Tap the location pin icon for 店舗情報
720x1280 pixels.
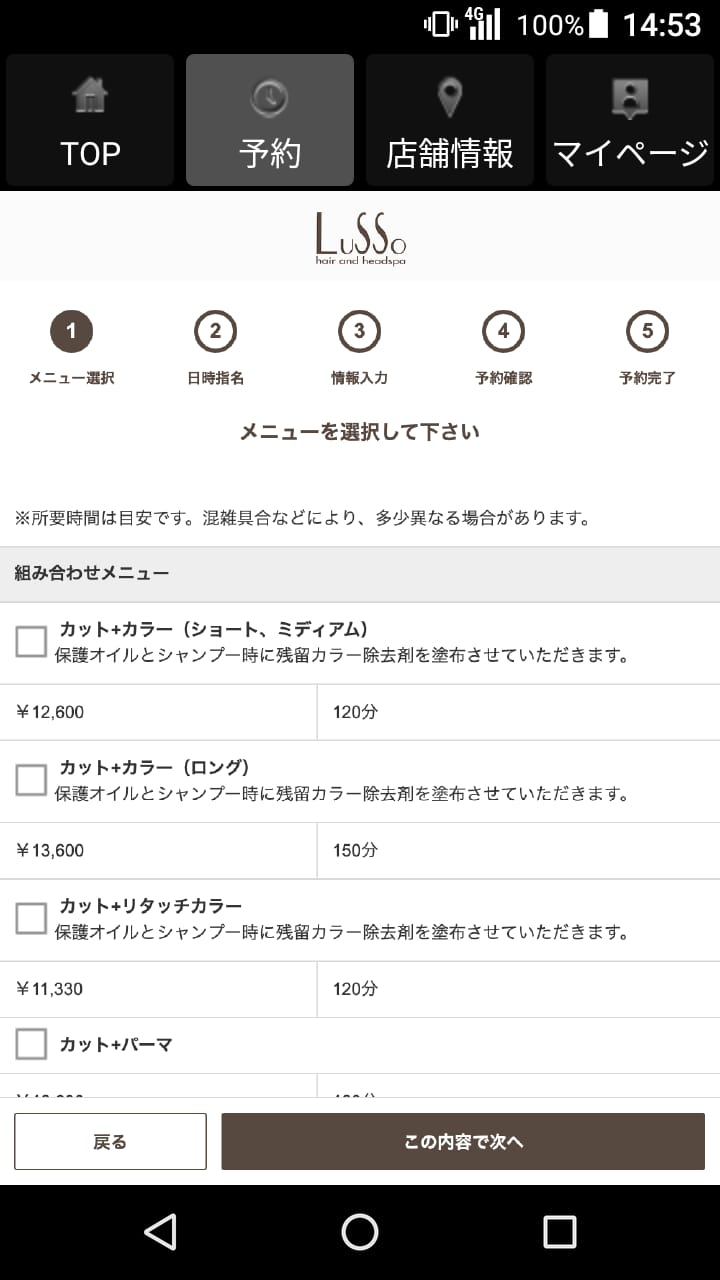[449, 96]
